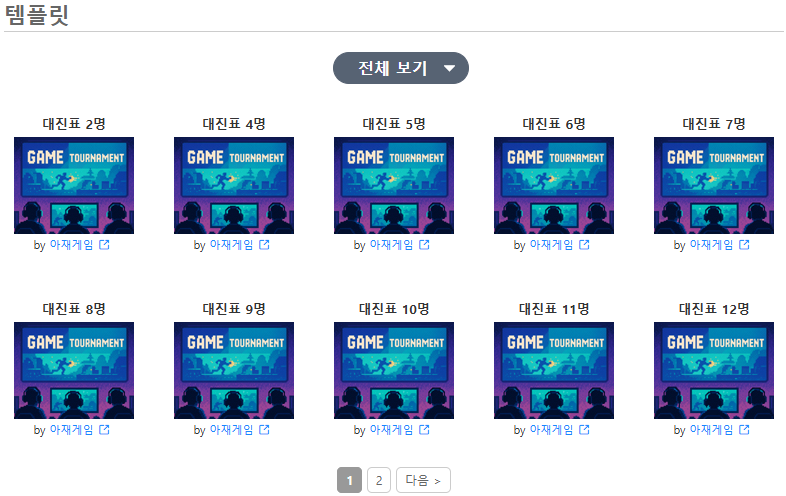Viewport: 786px width, 496px height.
Task: Select page 1 in pagination
Action: click(x=349, y=481)
